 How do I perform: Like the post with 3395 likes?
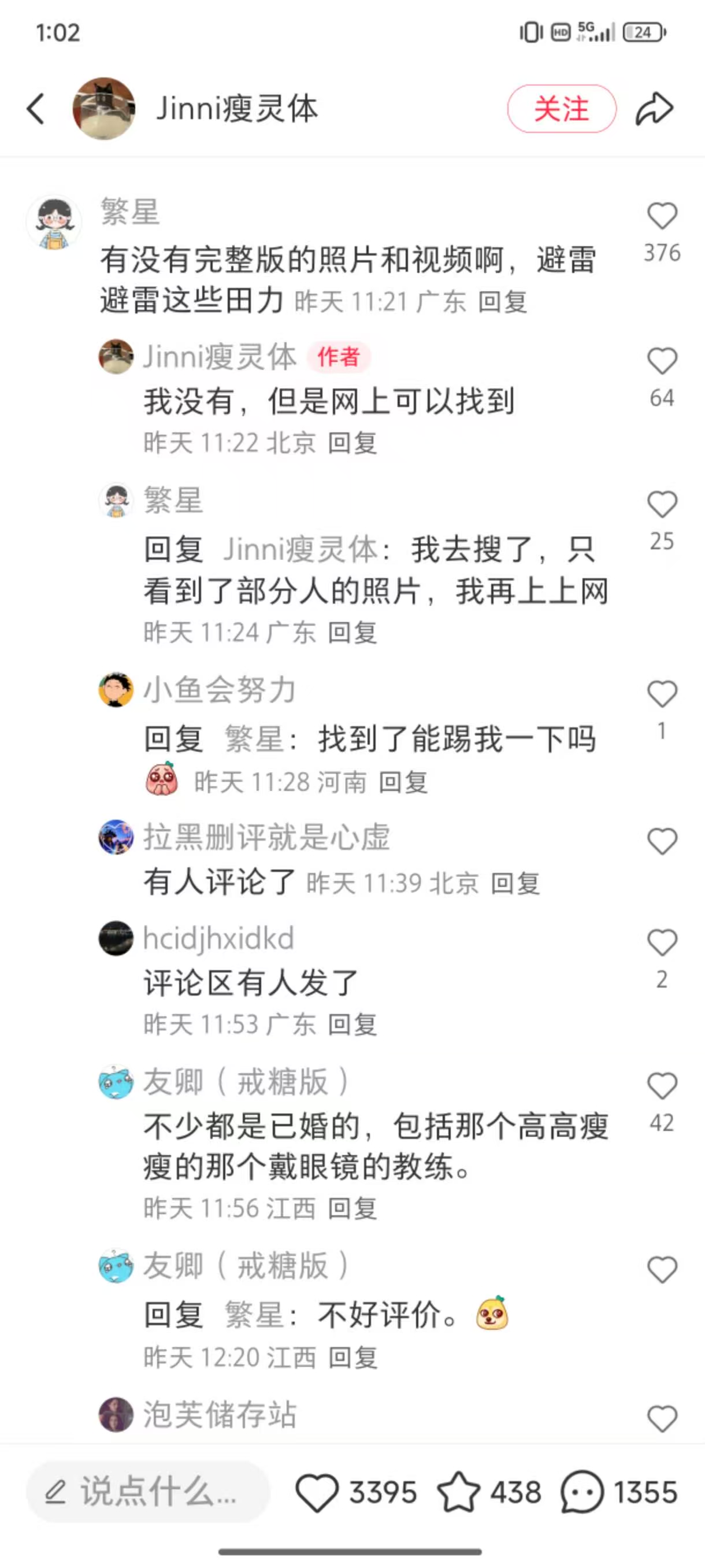point(316,1492)
